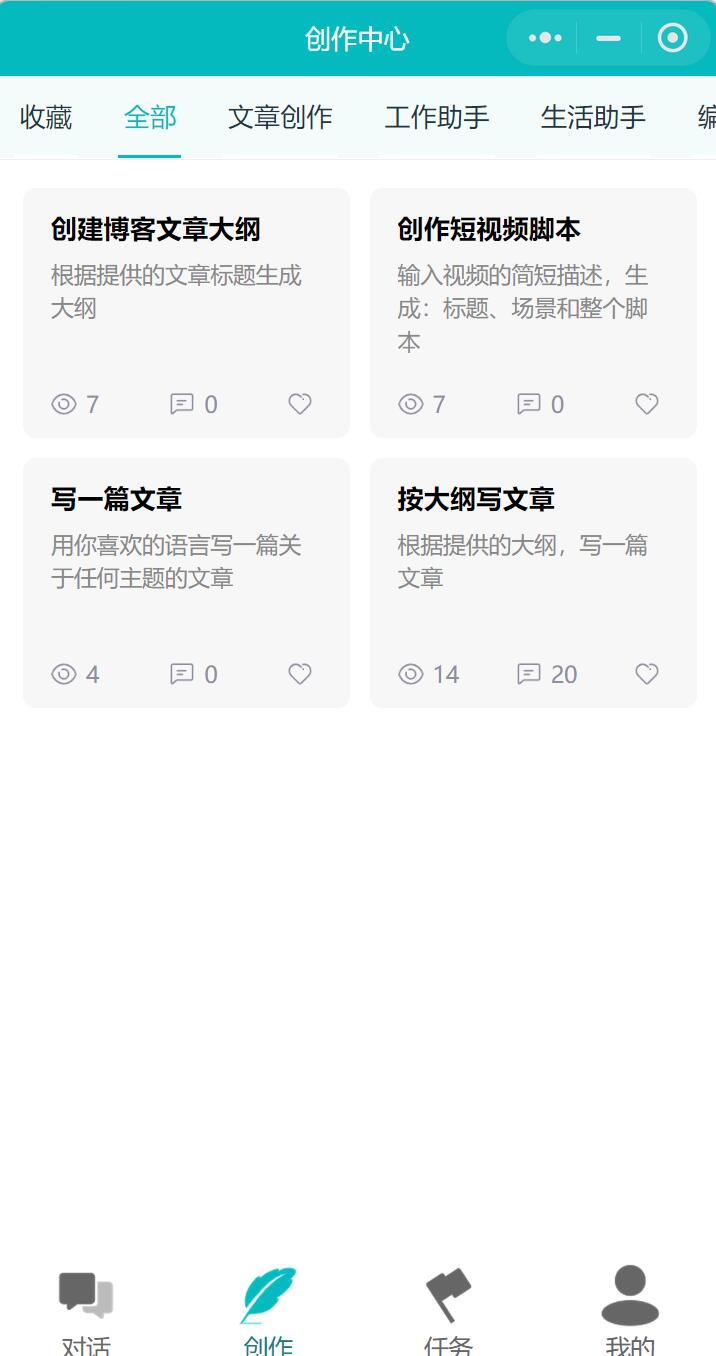Open the mini program more options menu
This screenshot has height=1356, width=716.
pyautogui.click(x=545, y=38)
